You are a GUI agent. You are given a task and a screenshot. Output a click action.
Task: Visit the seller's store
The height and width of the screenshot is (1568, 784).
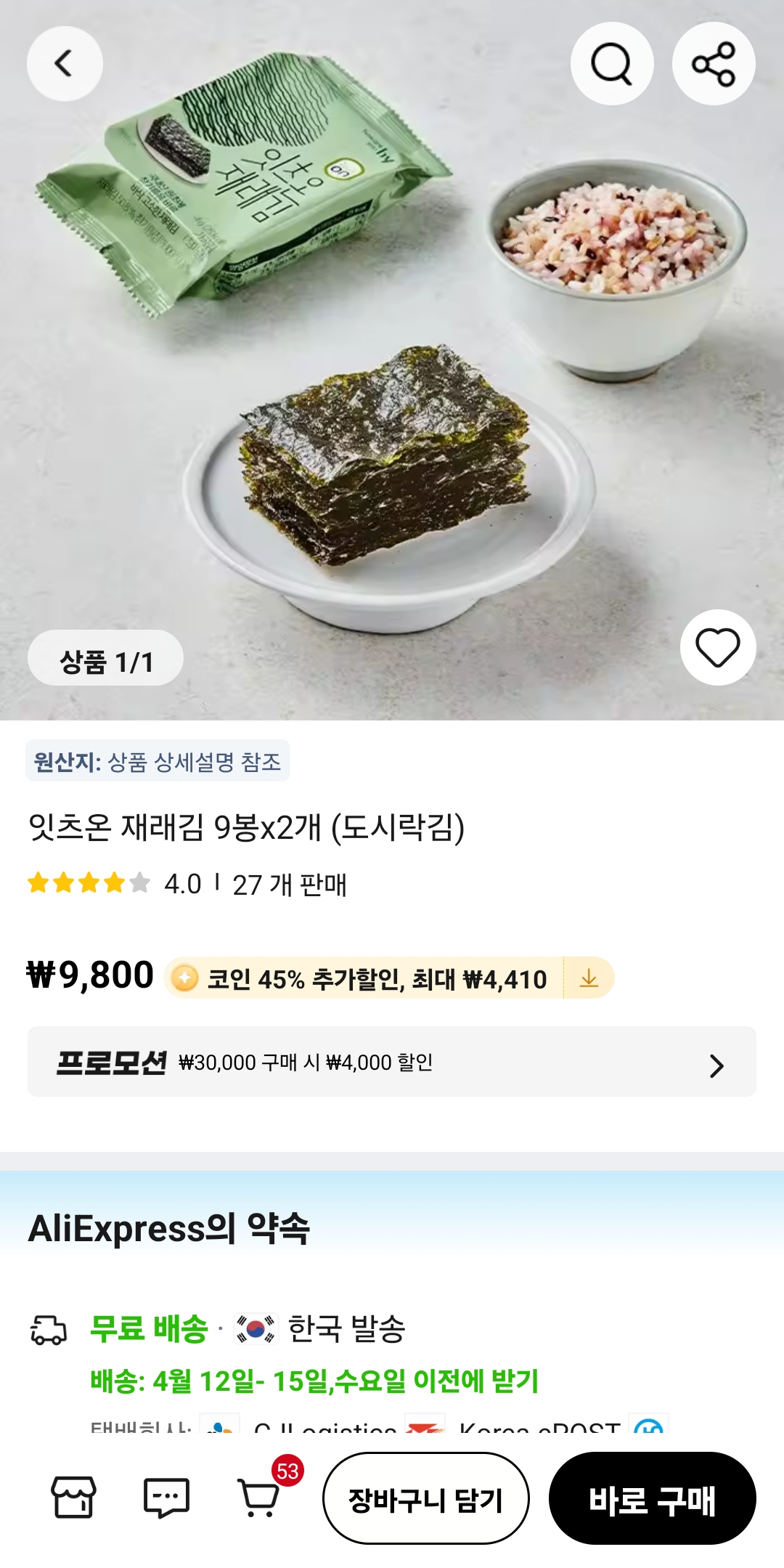(73, 1498)
